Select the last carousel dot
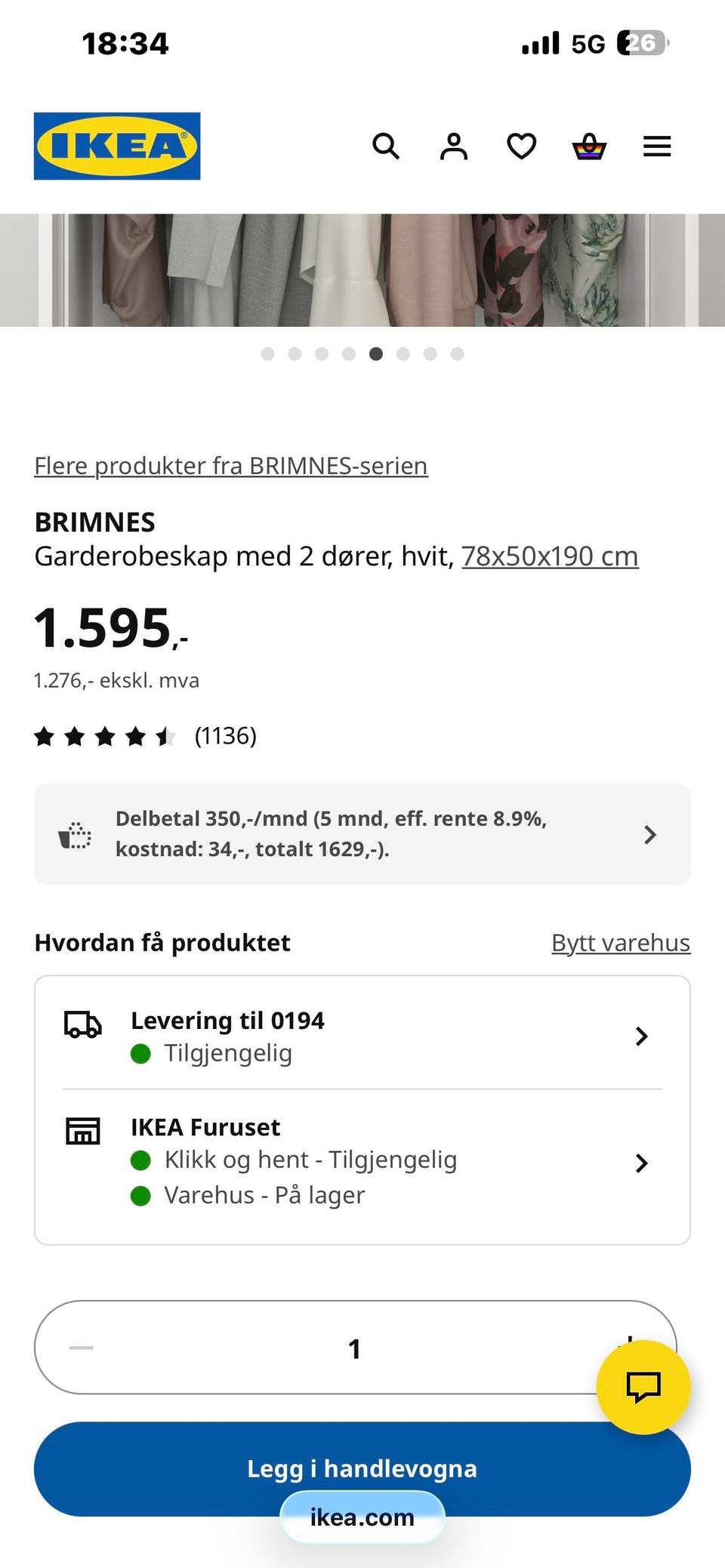Screen dimensions: 725x1568 tap(458, 353)
